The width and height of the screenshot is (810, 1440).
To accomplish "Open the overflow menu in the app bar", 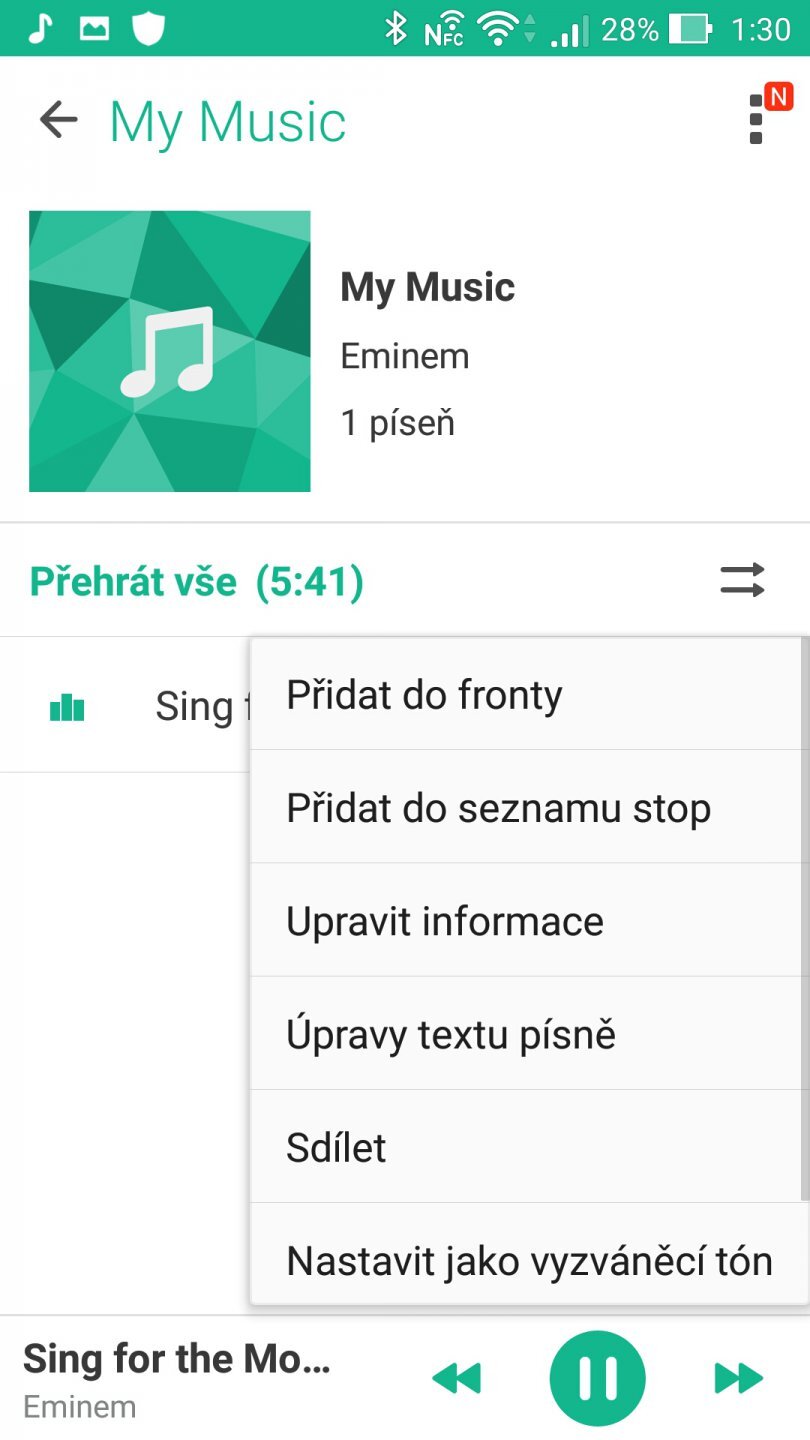I will pyautogui.click(x=756, y=120).
